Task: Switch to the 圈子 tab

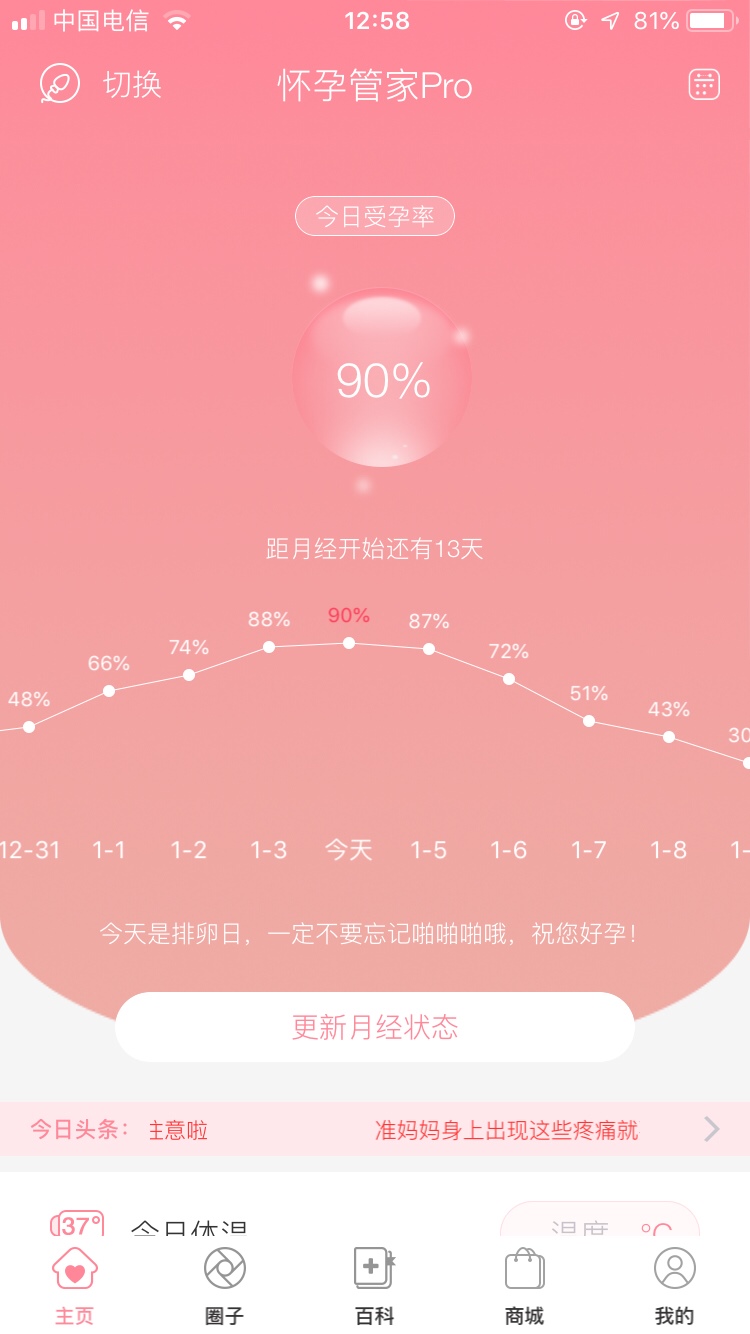Action: click(224, 1286)
